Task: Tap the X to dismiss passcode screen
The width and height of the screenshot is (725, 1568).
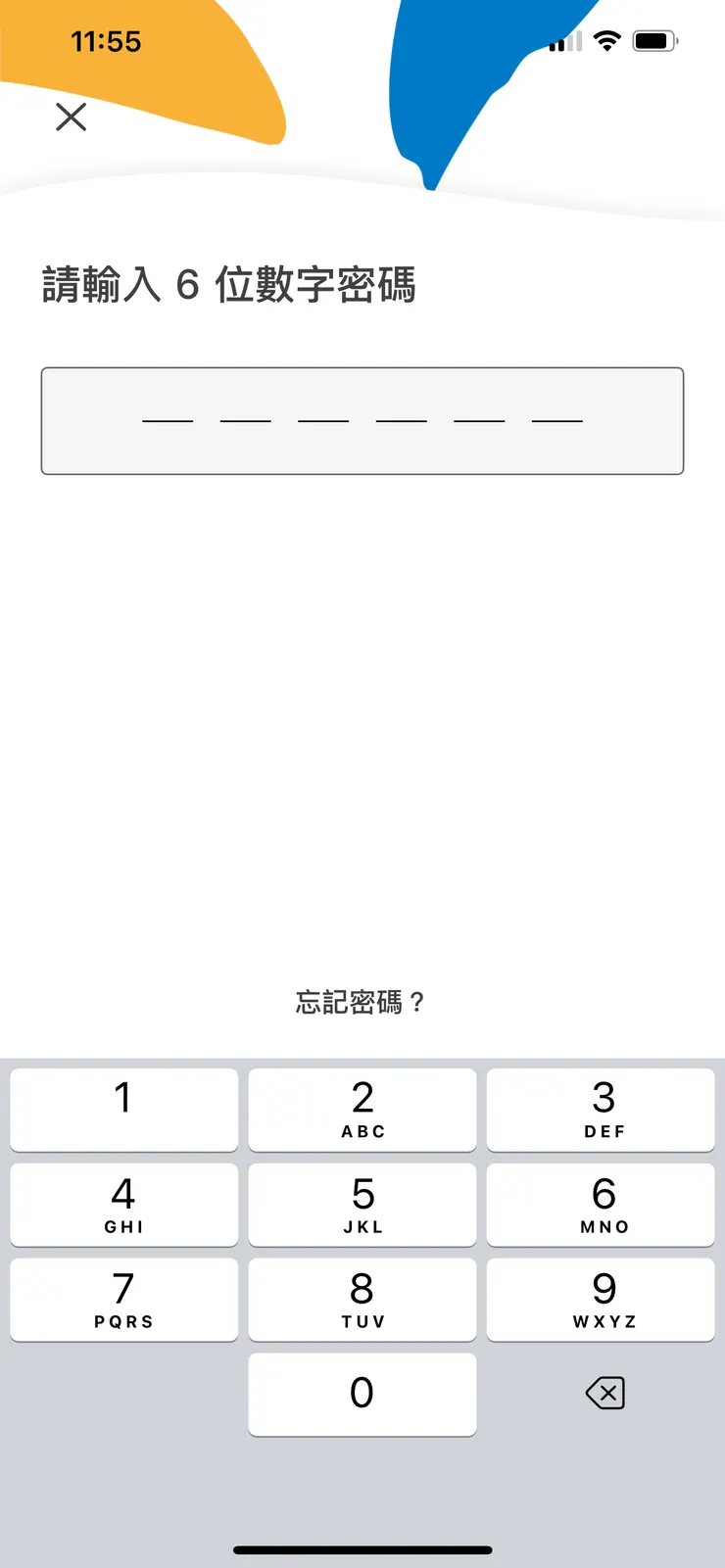Action: (x=71, y=117)
